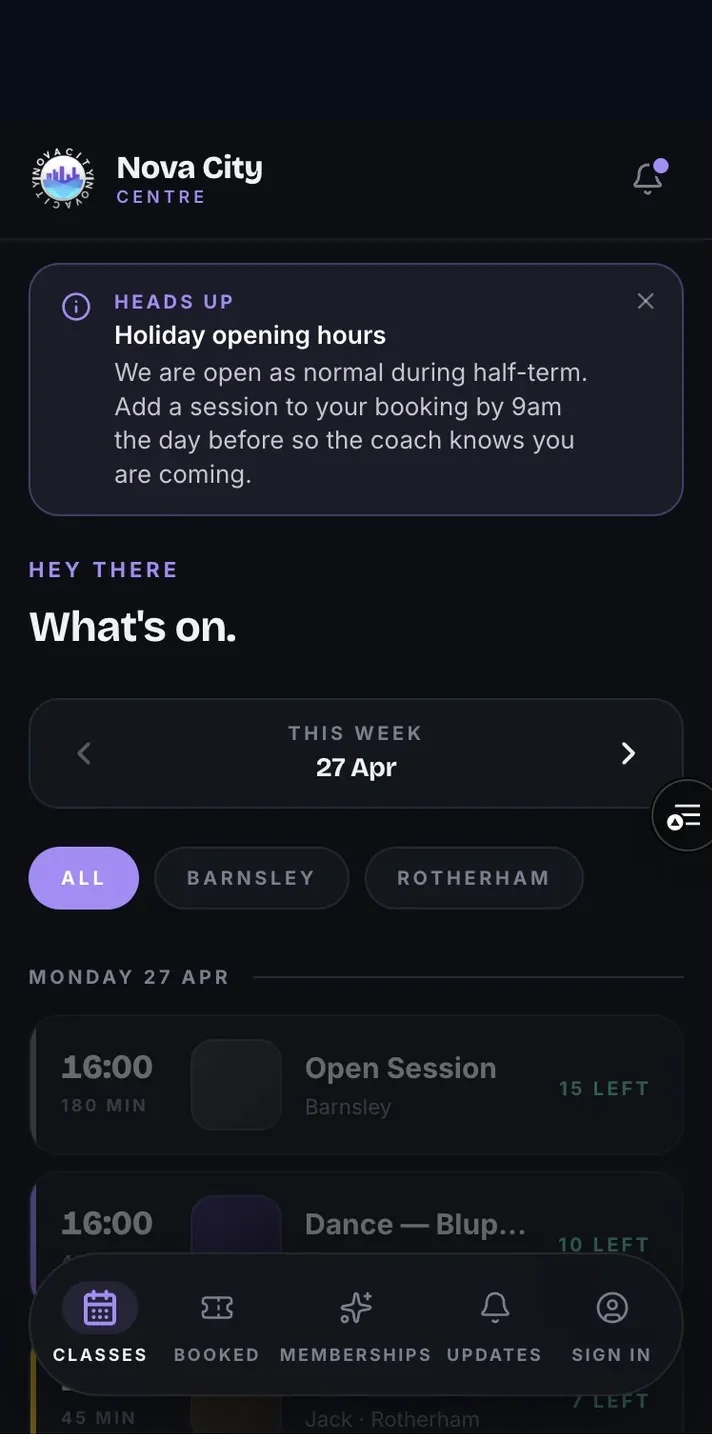Image resolution: width=712 pixels, height=1434 pixels.
Task: Open the floating list menu button
Action: point(684,815)
